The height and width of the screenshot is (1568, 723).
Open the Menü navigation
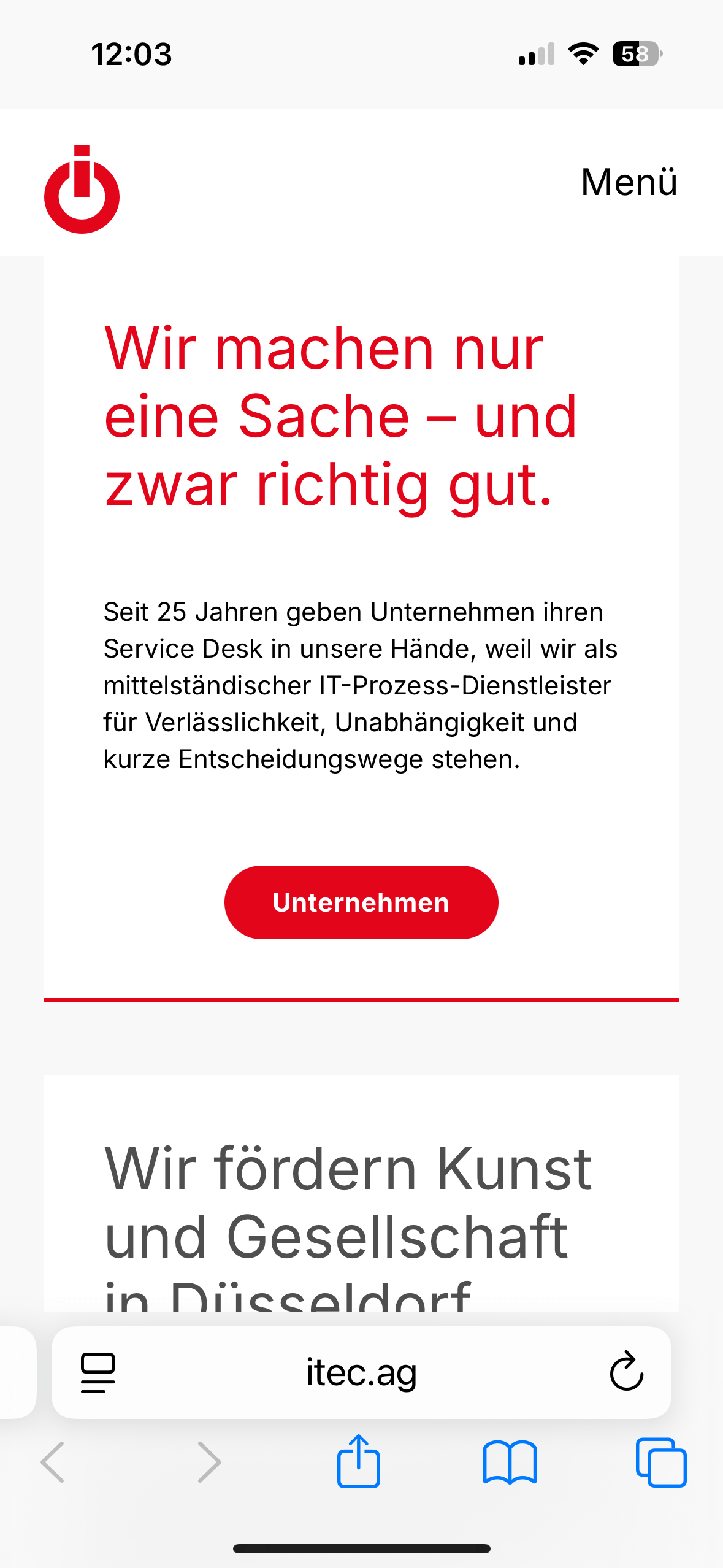(629, 182)
